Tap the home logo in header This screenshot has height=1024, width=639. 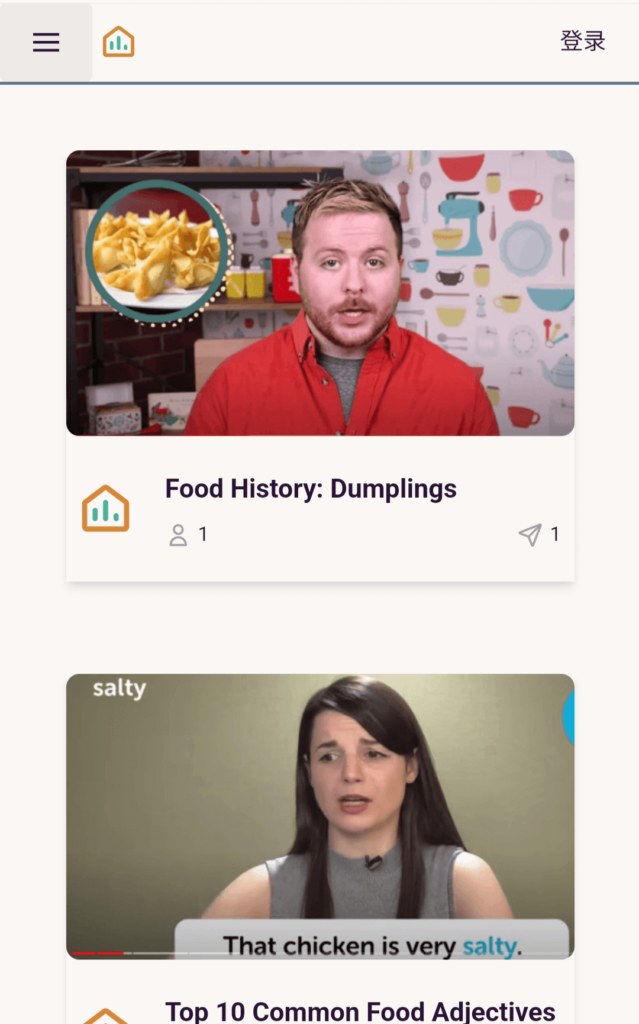tap(118, 42)
